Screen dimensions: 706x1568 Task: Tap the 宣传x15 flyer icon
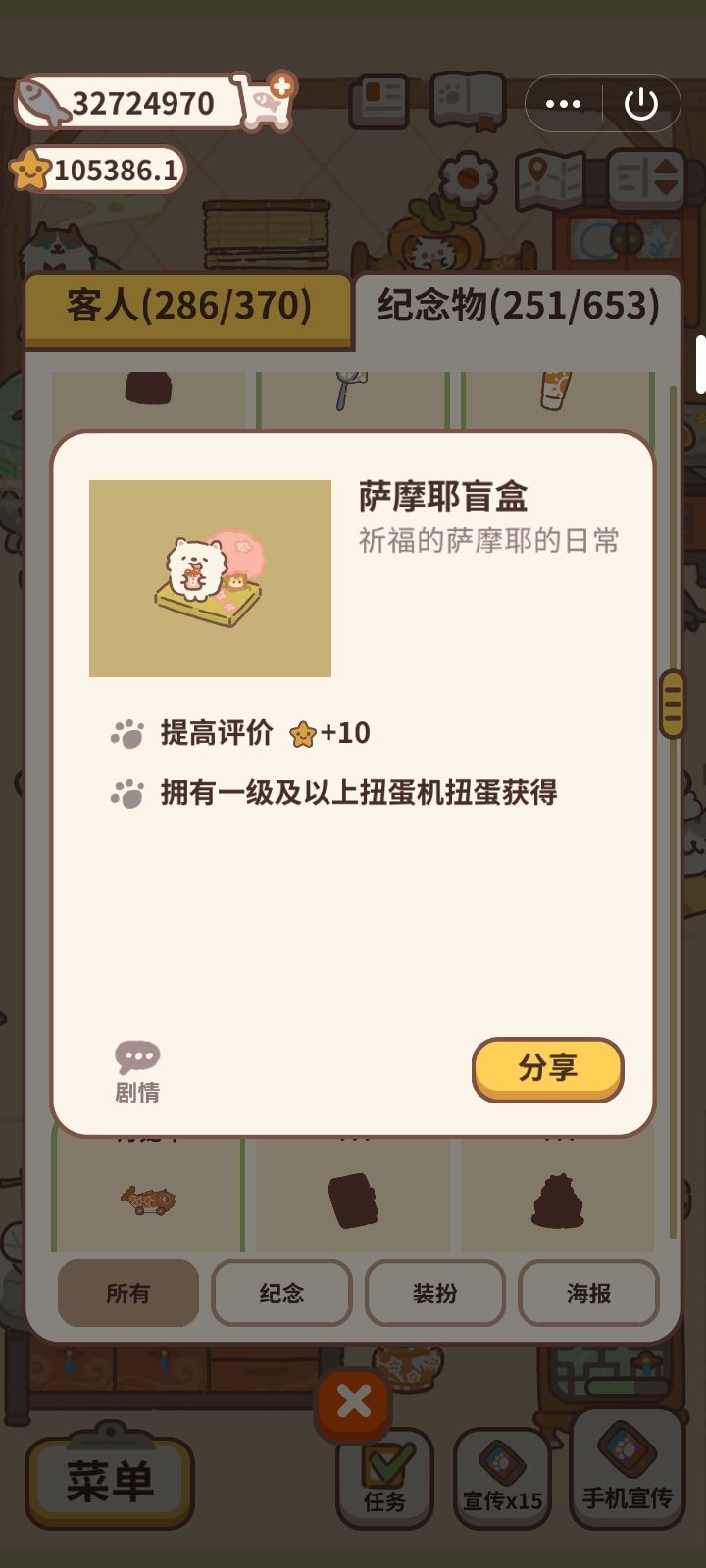503,1480
